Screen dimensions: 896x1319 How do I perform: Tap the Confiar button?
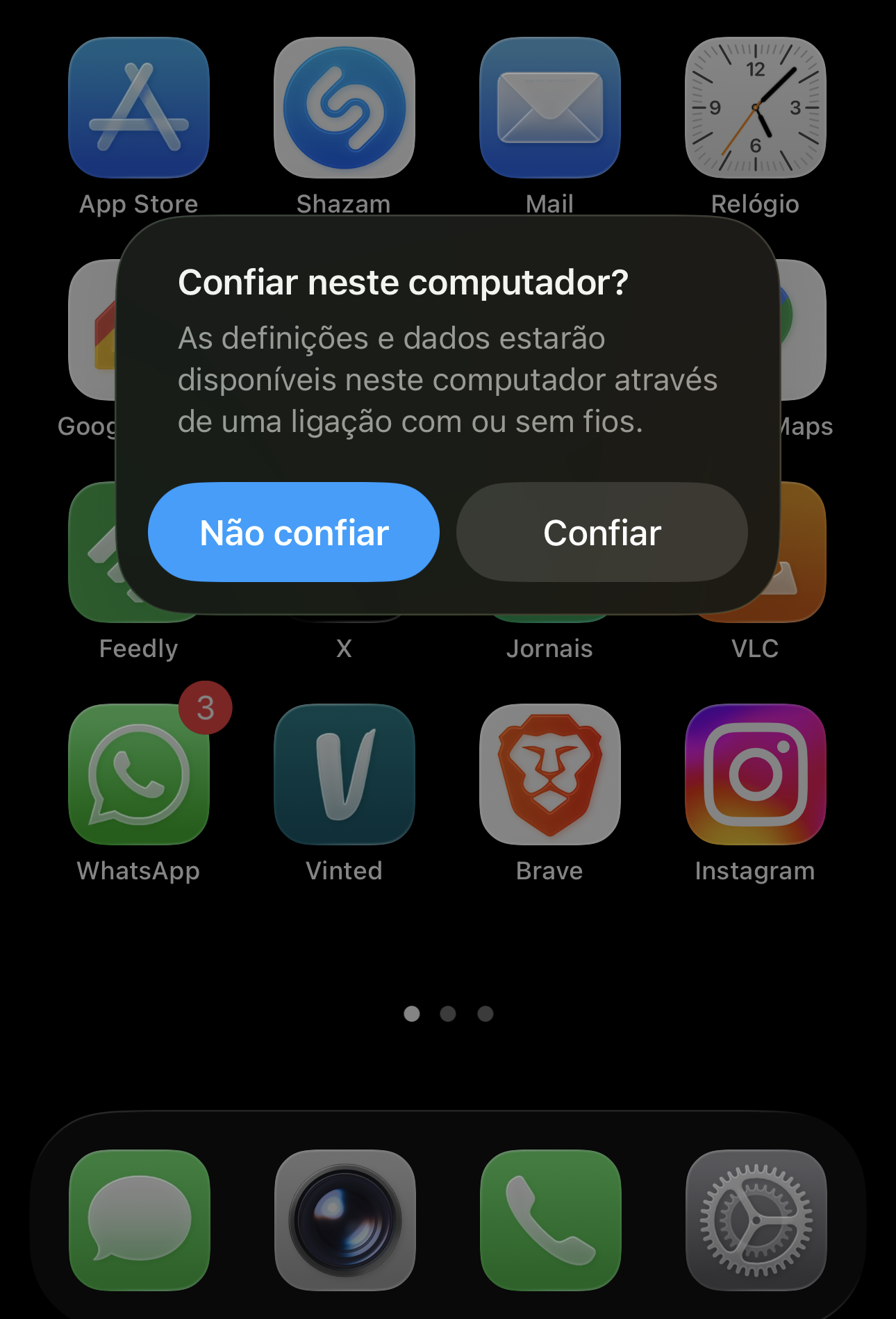602,533
